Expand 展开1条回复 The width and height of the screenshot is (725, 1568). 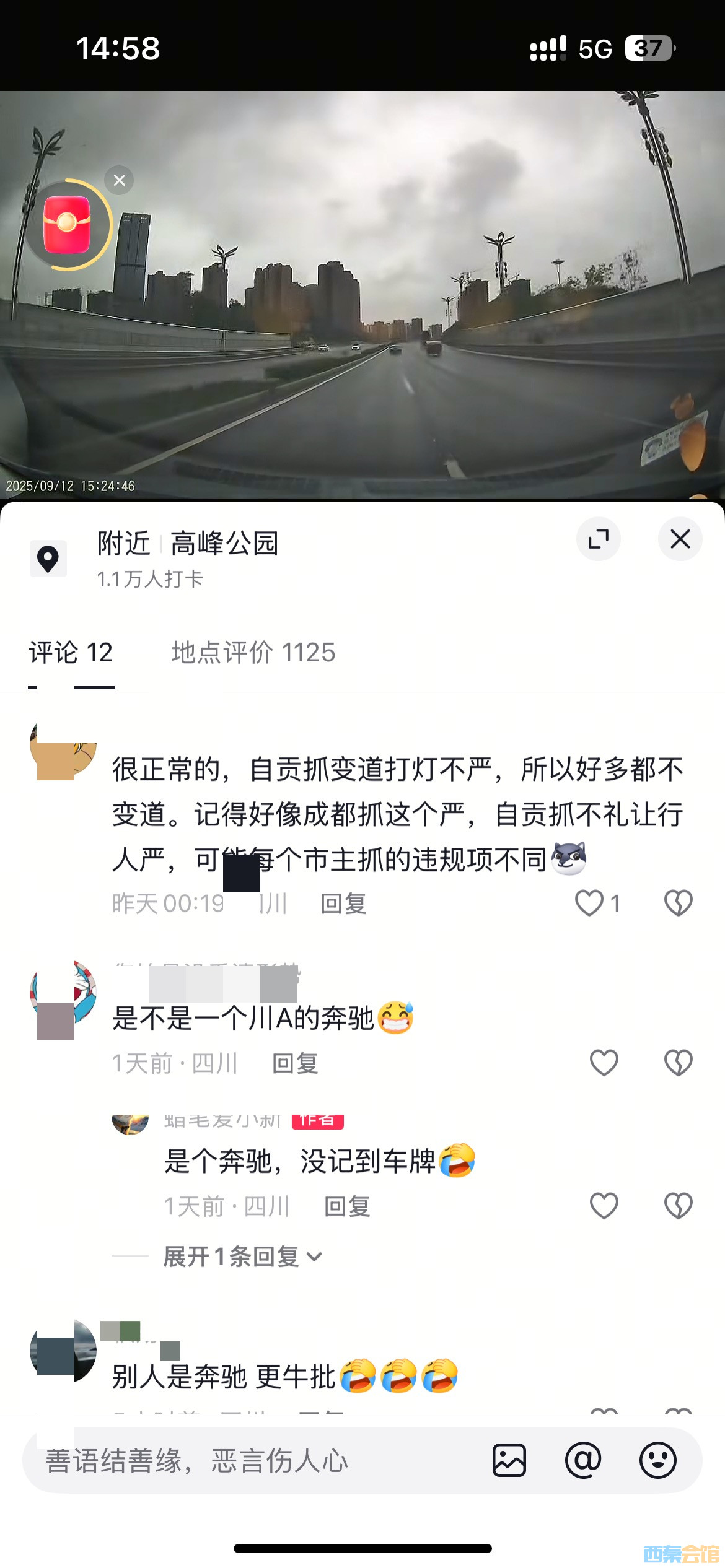(242, 1257)
